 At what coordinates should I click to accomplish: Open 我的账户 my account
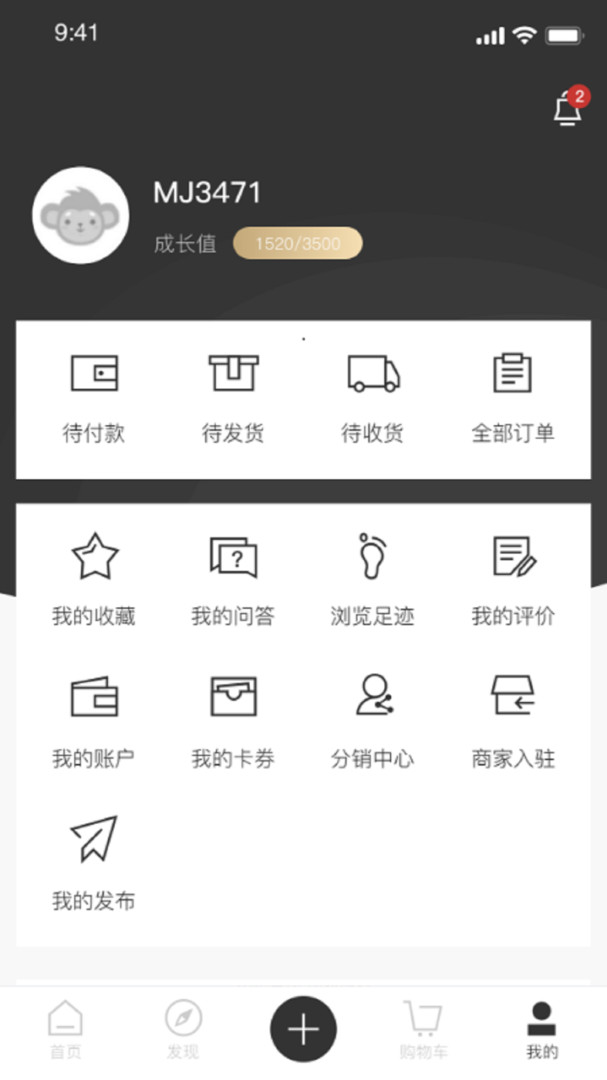(x=94, y=720)
